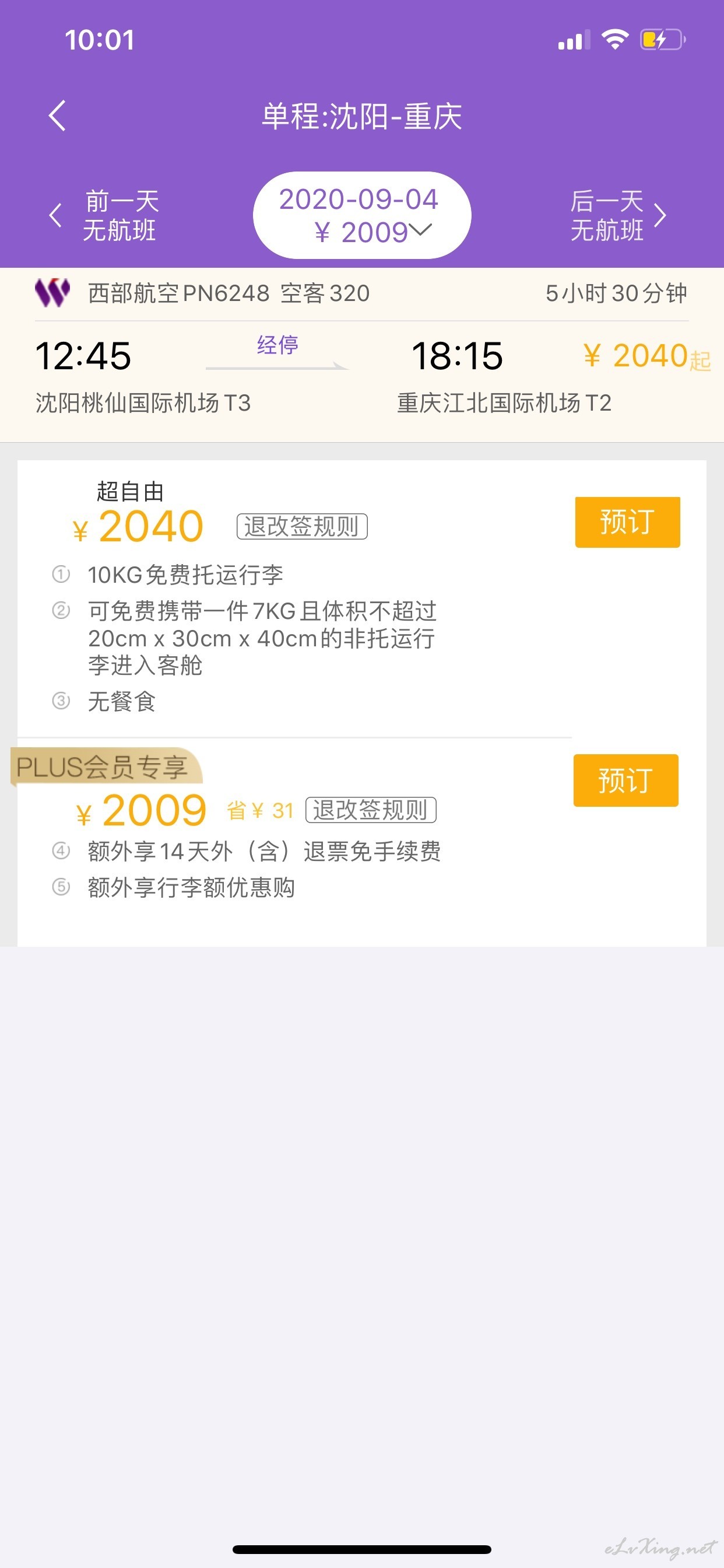View 退改签规则 for the ¥2040 fare
This screenshot has height=1568, width=724.
(x=302, y=527)
